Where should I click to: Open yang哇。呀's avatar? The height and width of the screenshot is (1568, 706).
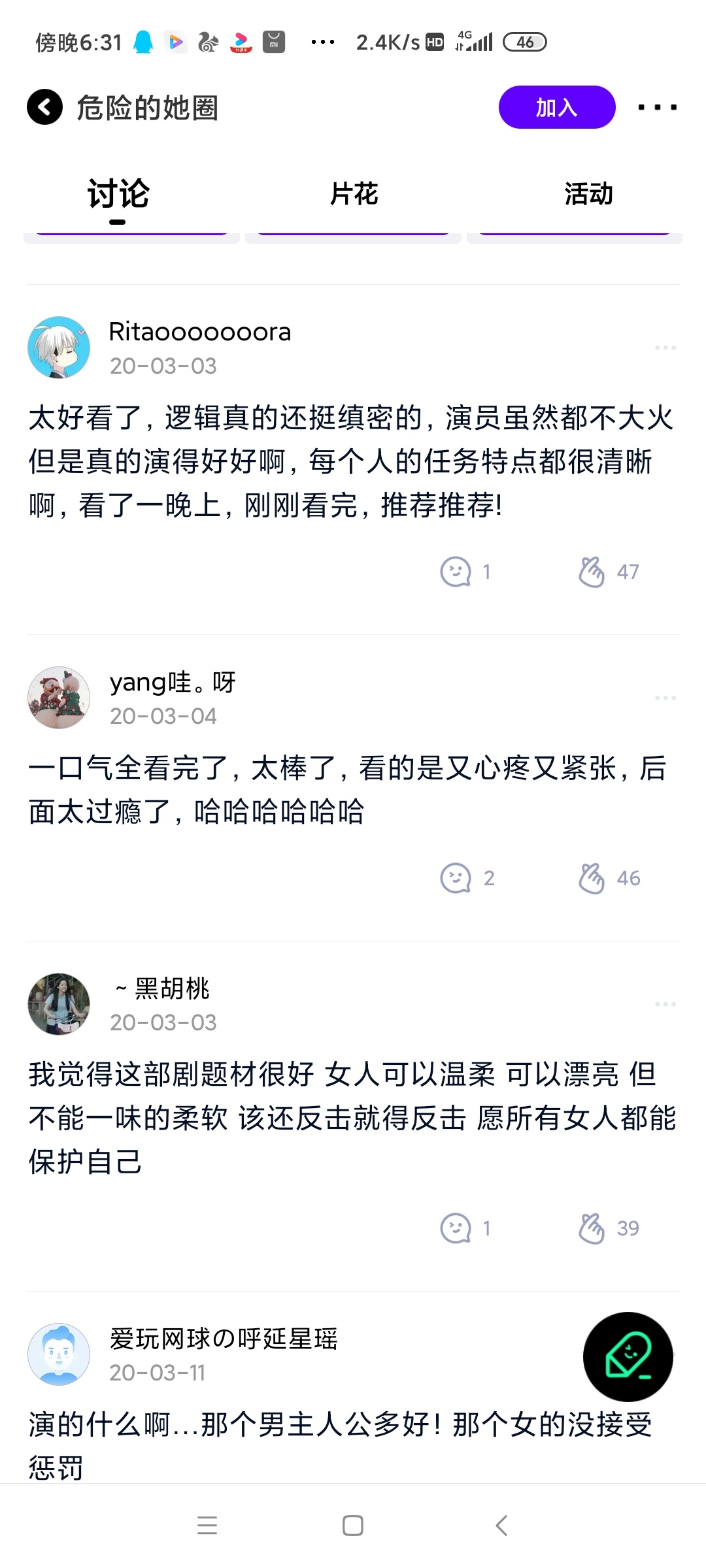click(59, 698)
